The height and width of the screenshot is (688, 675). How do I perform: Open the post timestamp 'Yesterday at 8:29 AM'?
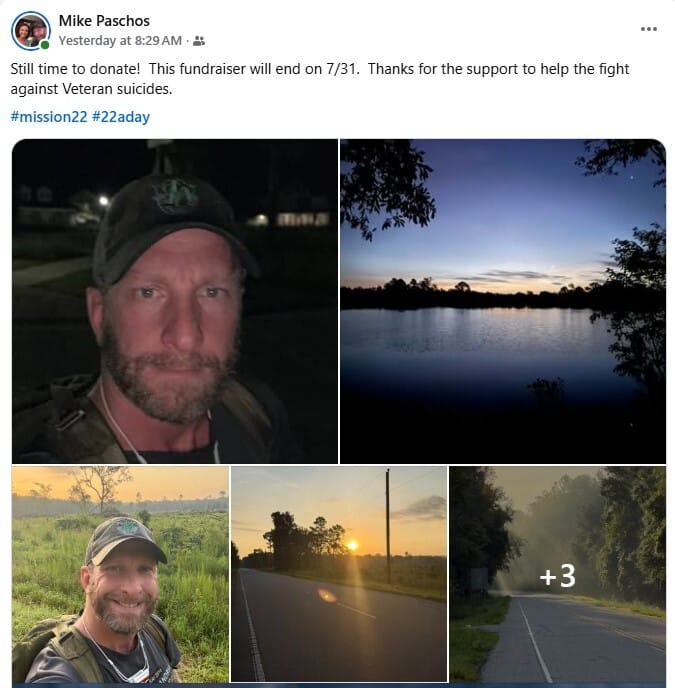120,40
